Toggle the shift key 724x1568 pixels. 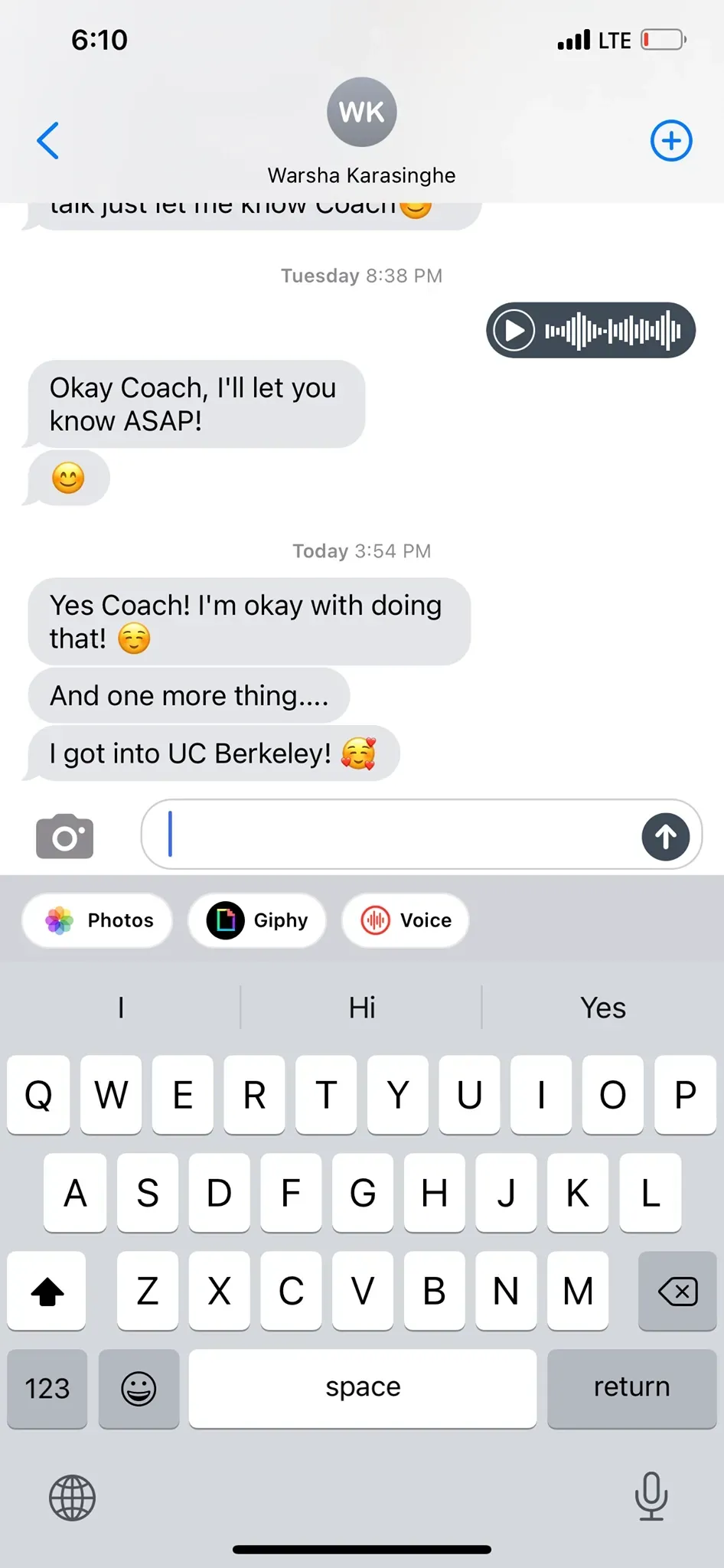point(47,1291)
